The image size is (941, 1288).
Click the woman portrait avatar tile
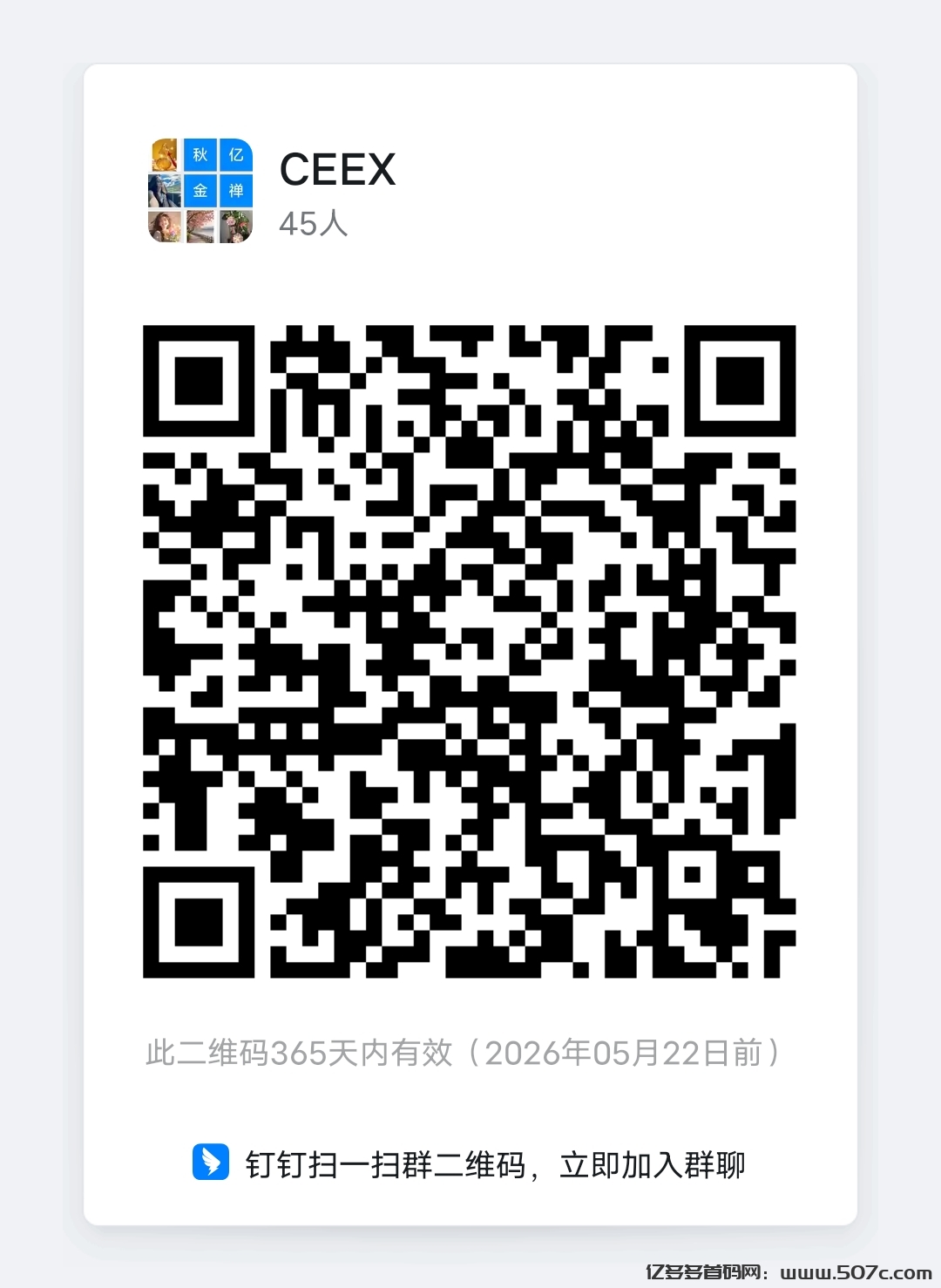(165, 228)
